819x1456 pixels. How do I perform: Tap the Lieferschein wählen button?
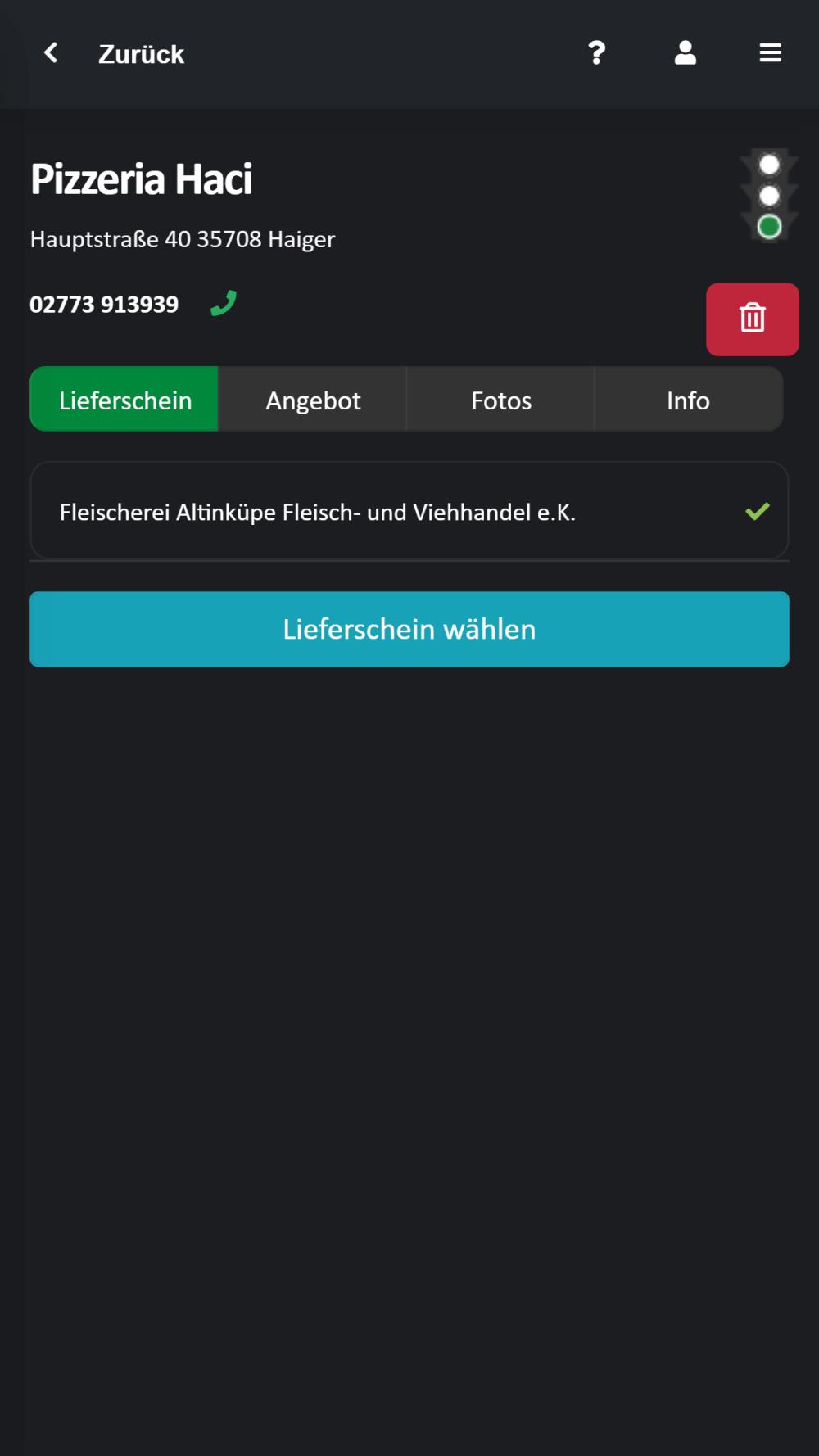pos(409,629)
